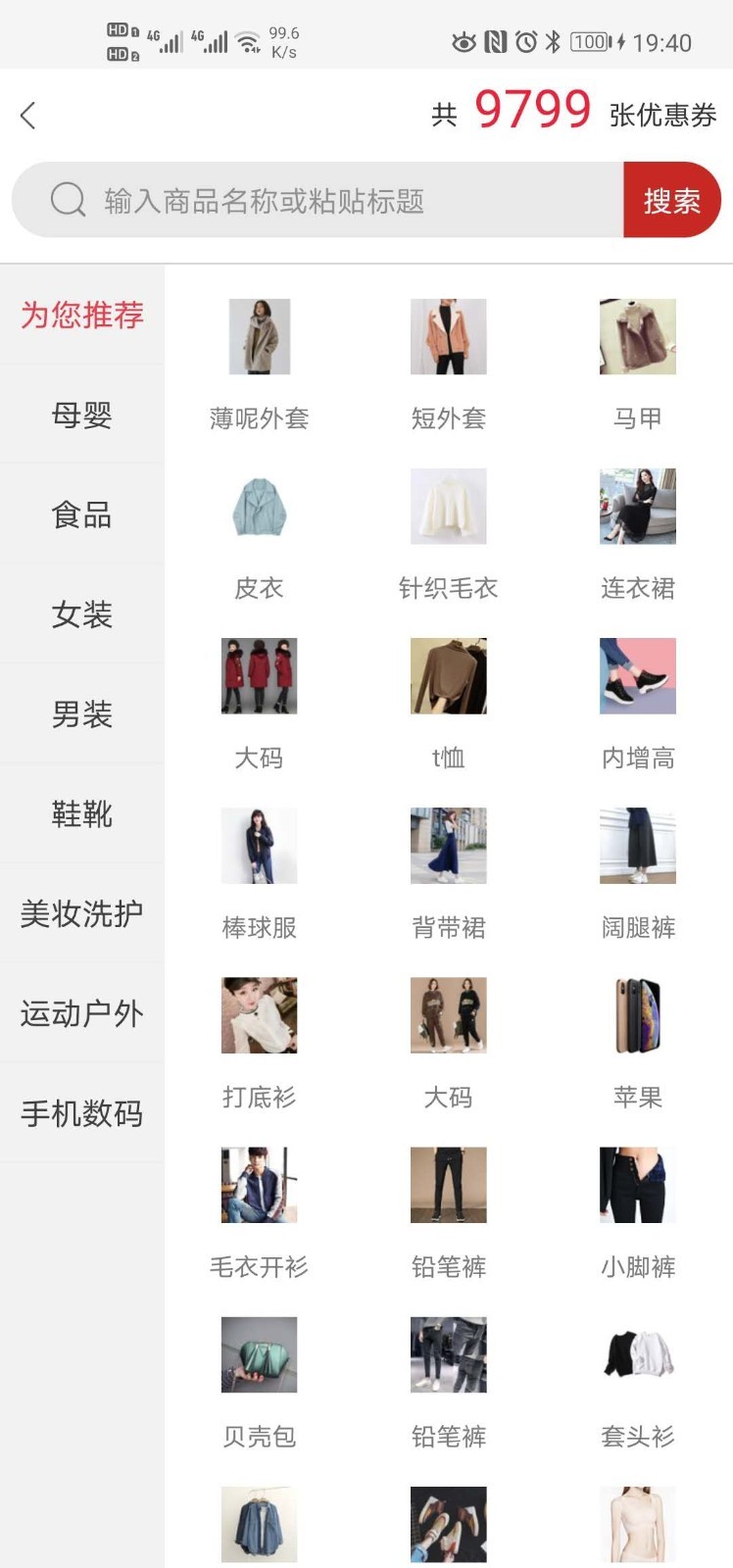
Task: Switch to the 食品 category
Action: click(82, 514)
